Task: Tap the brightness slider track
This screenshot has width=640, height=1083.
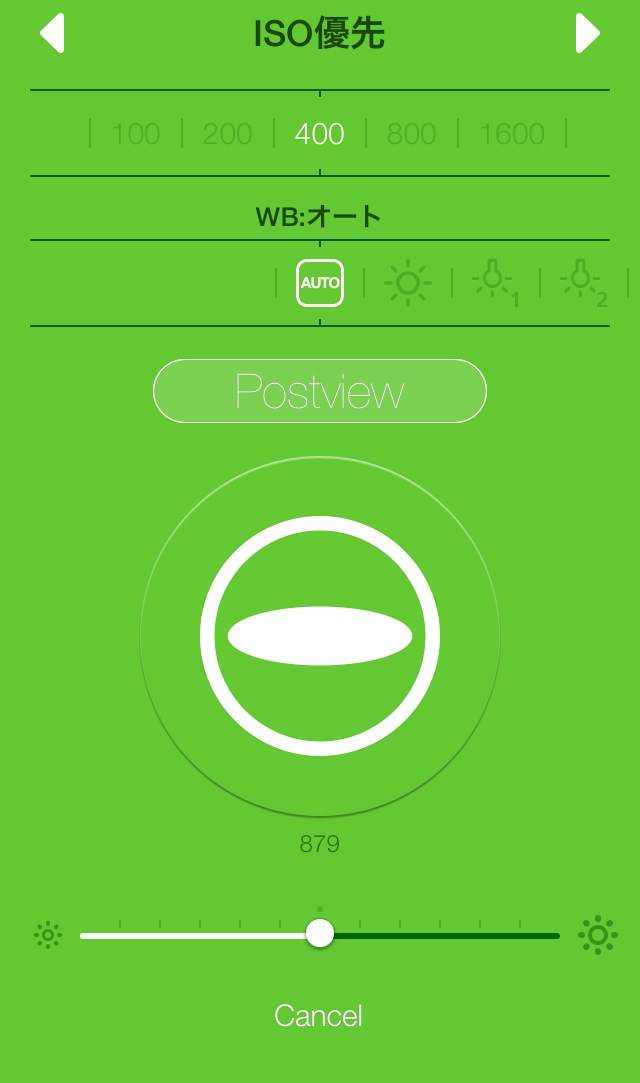Action: tap(320, 935)
